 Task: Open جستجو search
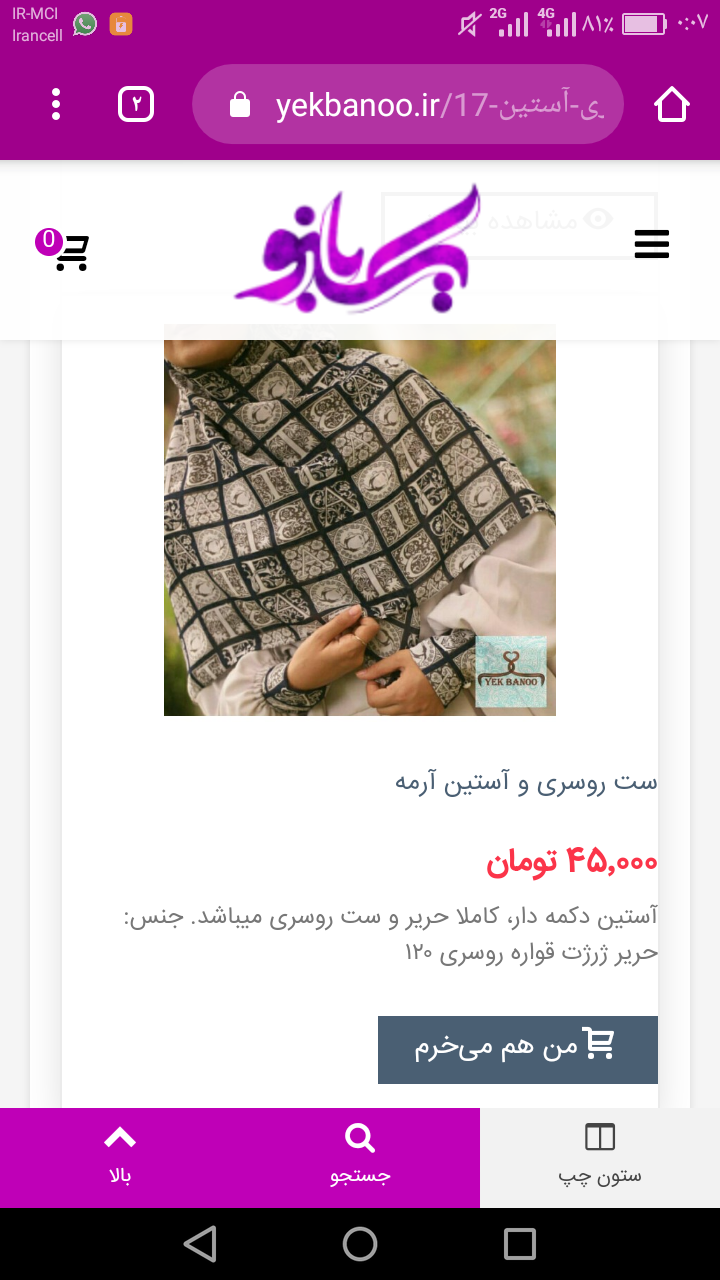(x=360, y=1157)
